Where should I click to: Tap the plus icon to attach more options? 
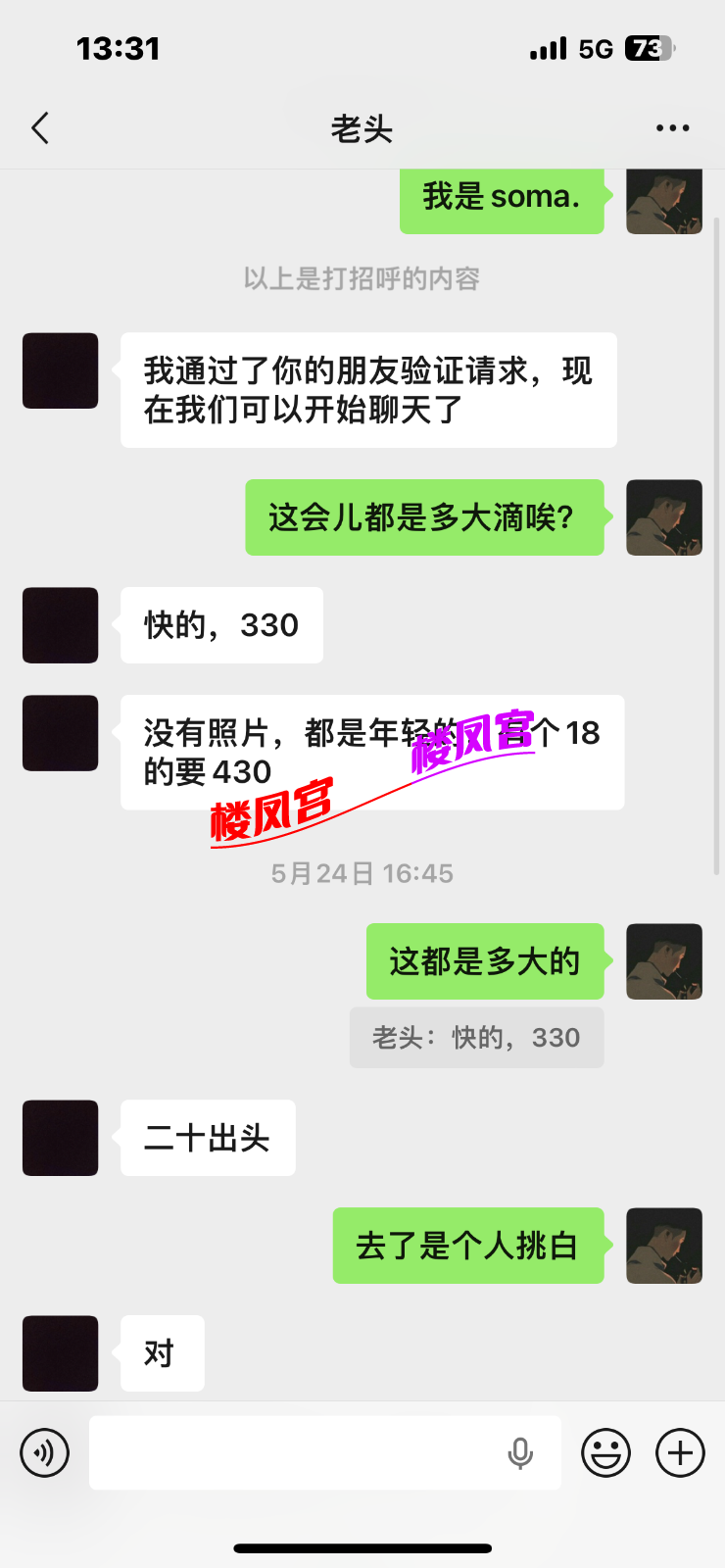pyautogui.click(x=681, y=1453)
